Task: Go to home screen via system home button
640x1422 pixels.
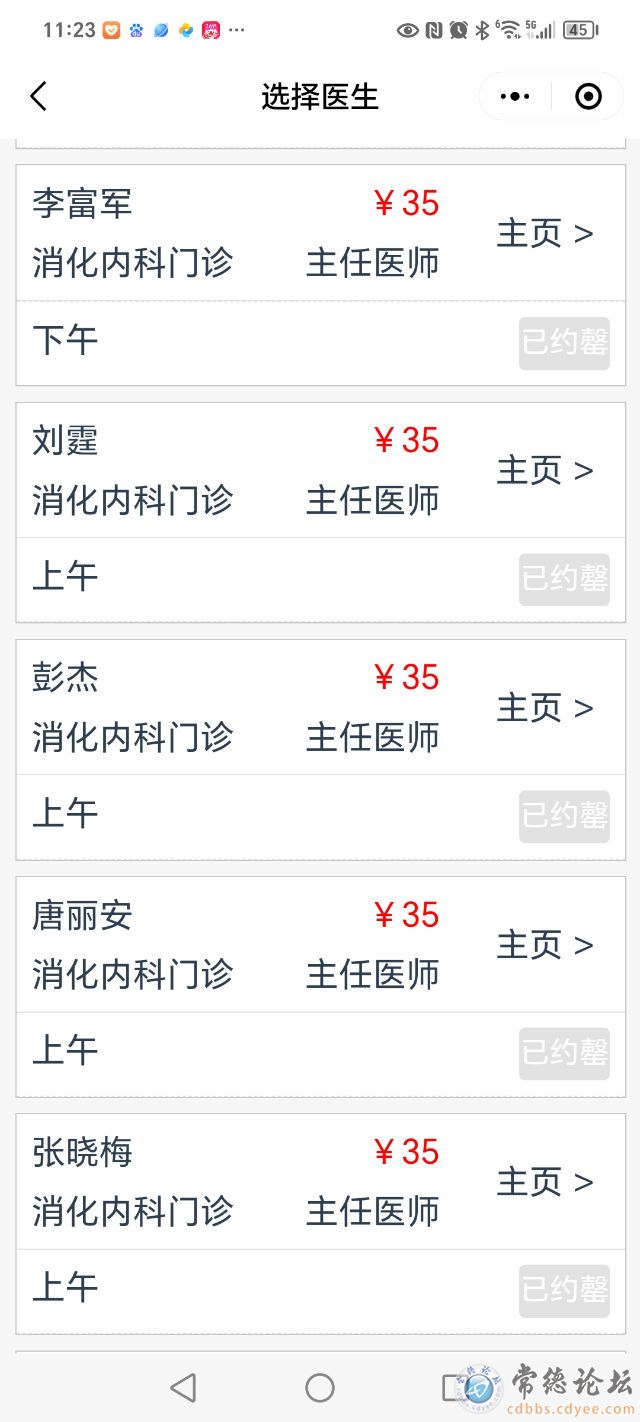Action: (320, 1387)
